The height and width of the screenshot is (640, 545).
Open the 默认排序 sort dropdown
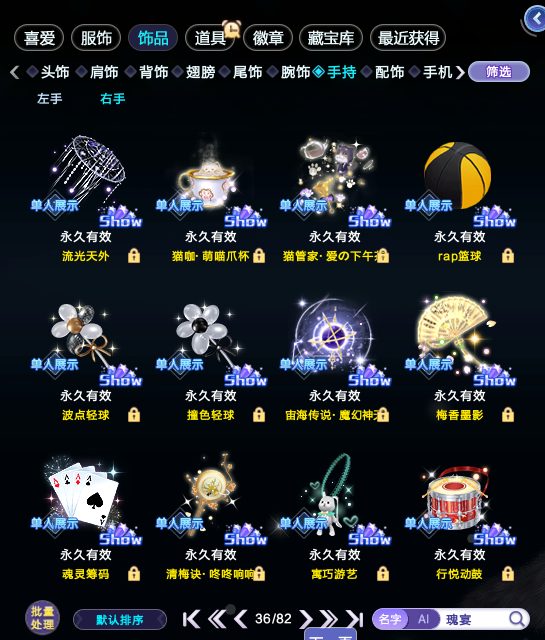coord(120,620)
